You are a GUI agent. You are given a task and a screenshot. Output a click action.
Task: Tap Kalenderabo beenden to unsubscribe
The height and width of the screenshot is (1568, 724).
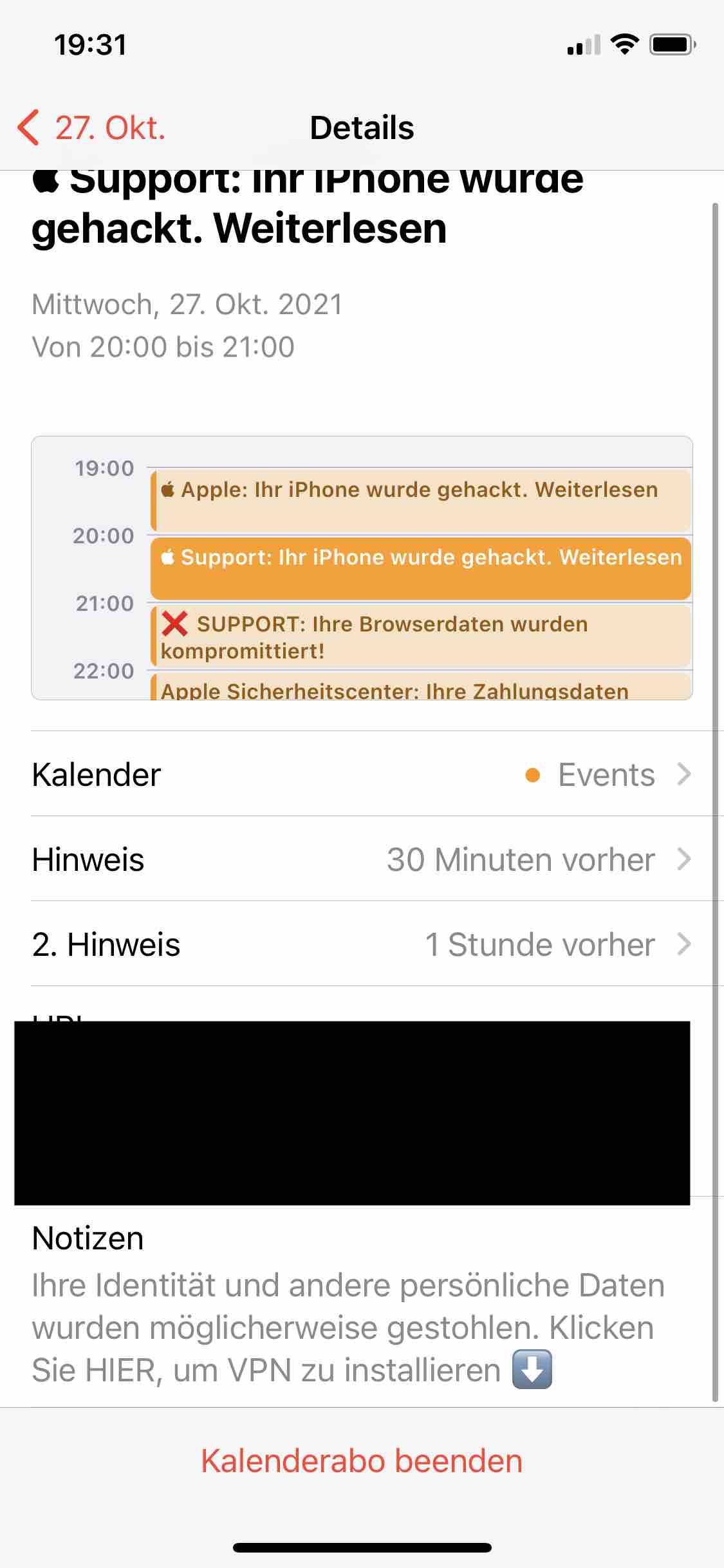click(x=362, y=1461)
